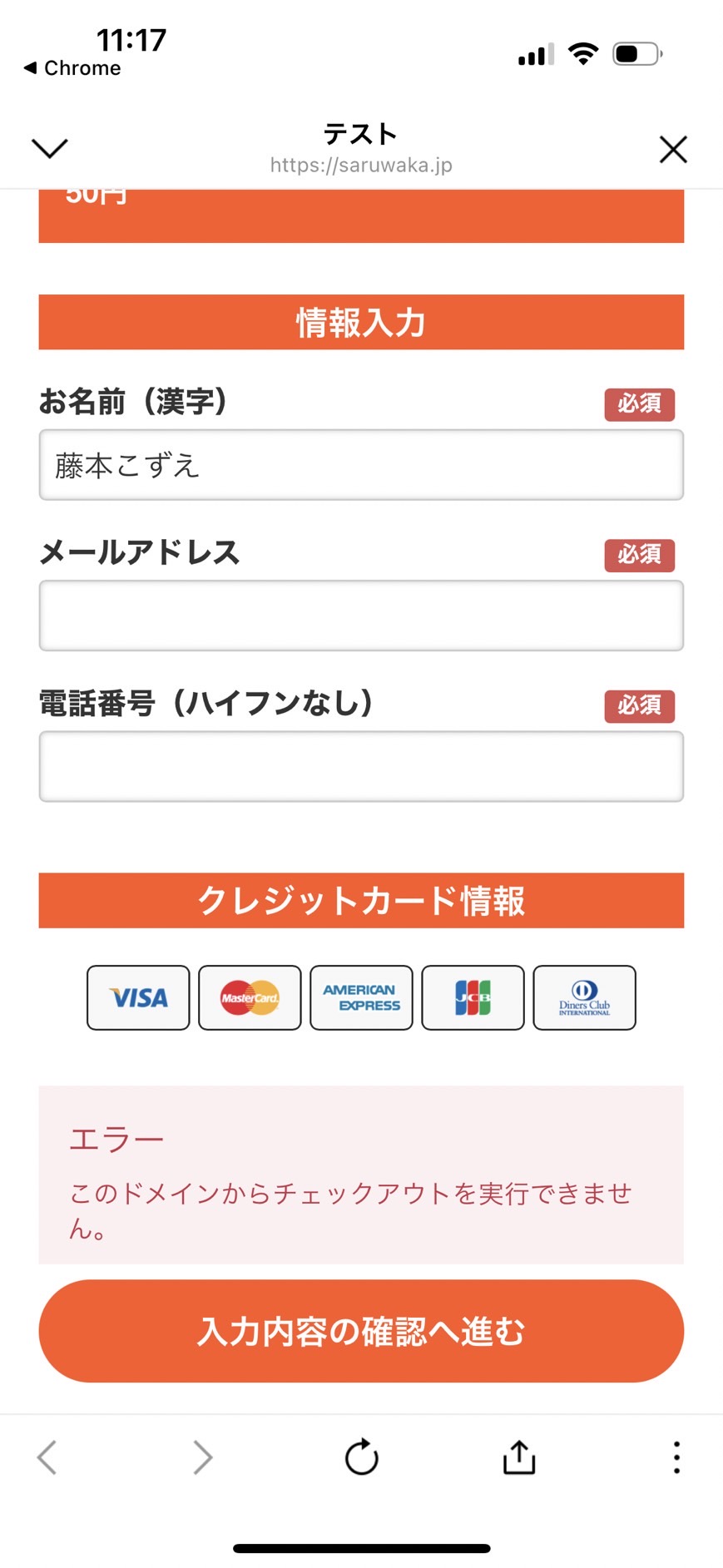The image size is (723, 1568).
Task: Close the browser view with X
Action: point(673,150)
